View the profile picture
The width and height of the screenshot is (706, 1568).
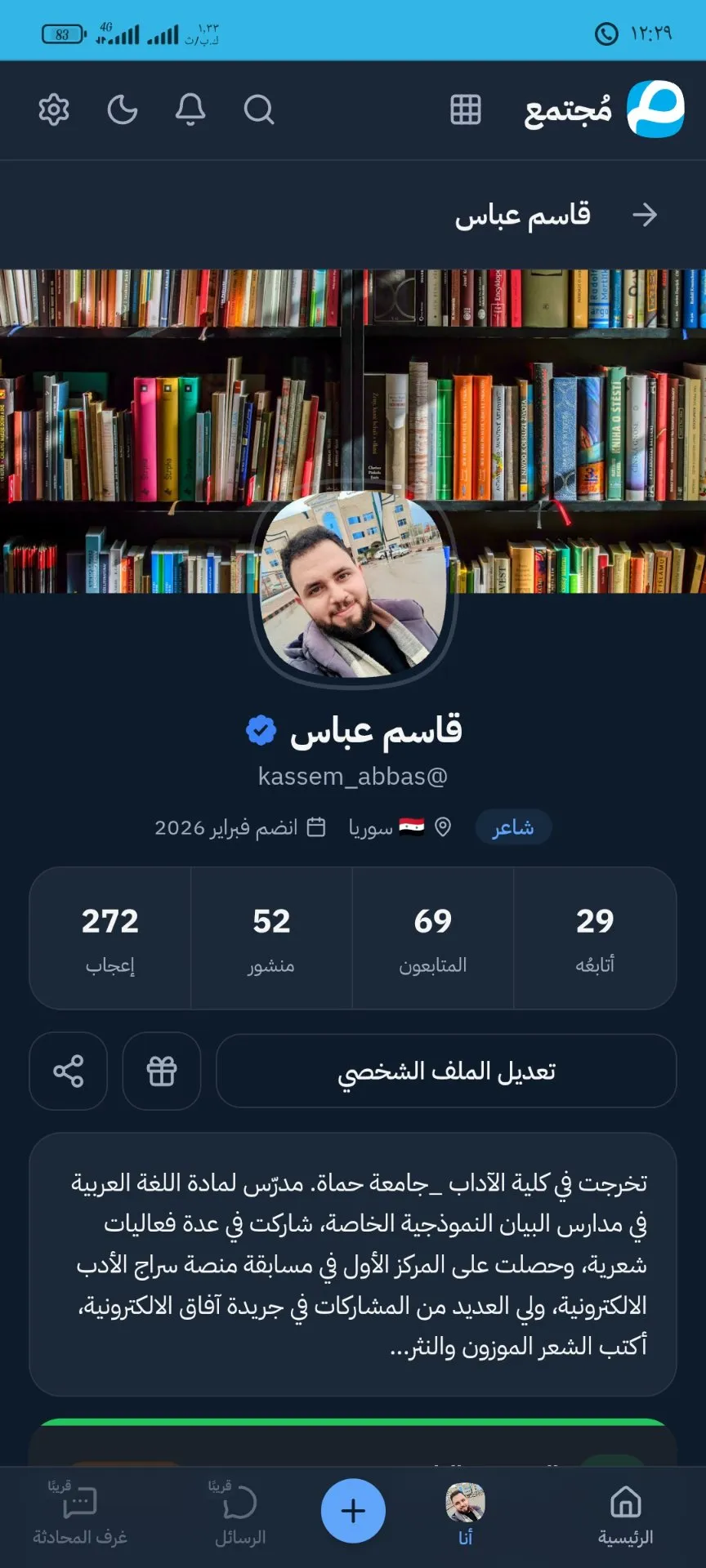point(353,585)
